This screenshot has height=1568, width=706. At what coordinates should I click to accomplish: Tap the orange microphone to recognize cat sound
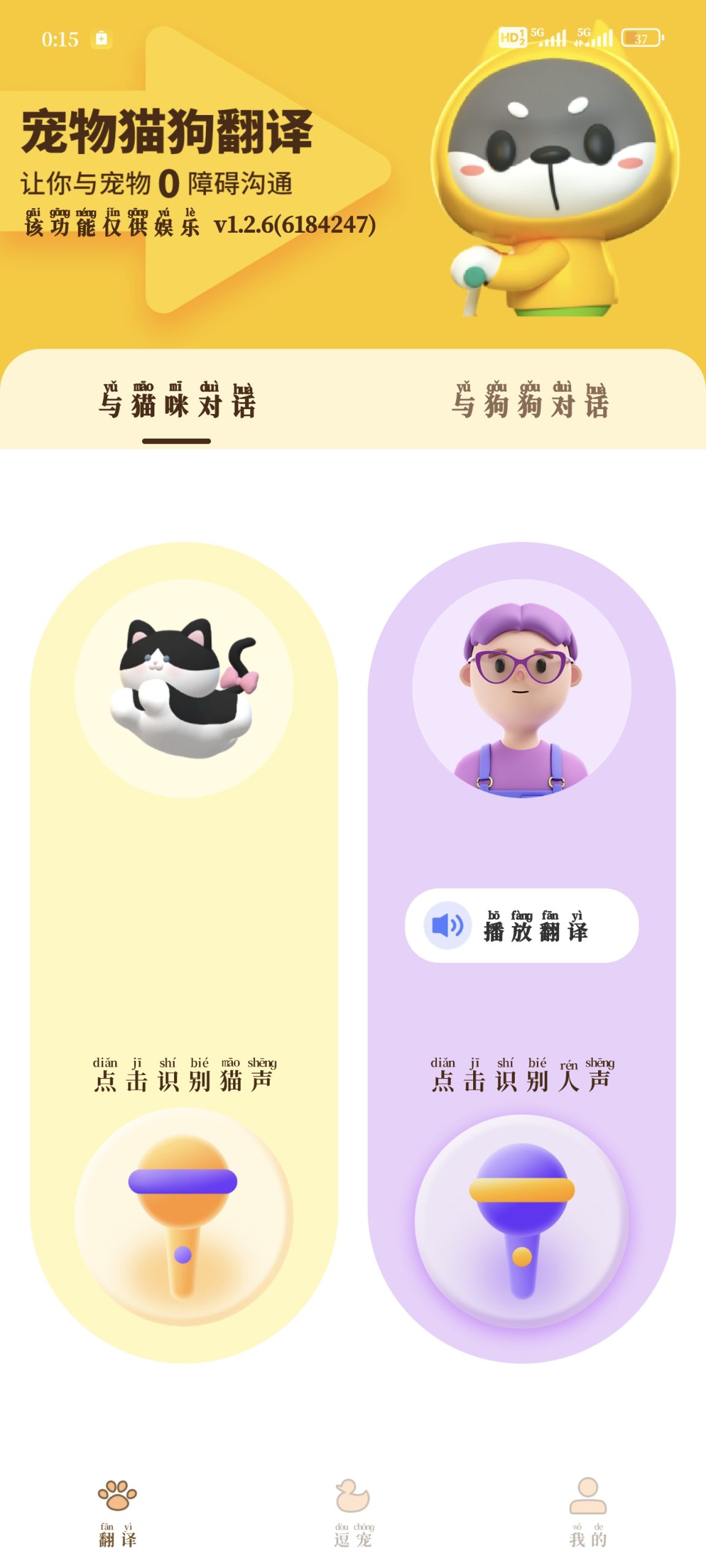pyautogui.click(x=183, y=1216)
